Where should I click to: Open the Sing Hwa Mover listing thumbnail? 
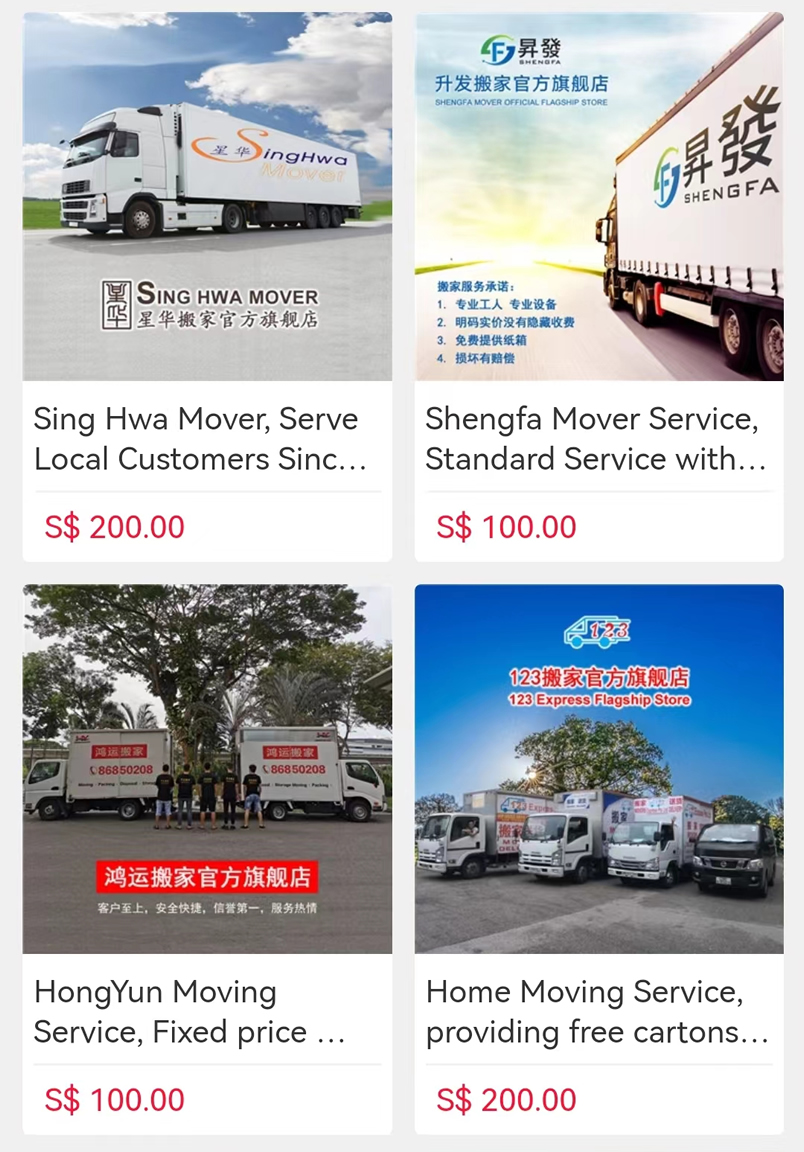coord(205,195)
